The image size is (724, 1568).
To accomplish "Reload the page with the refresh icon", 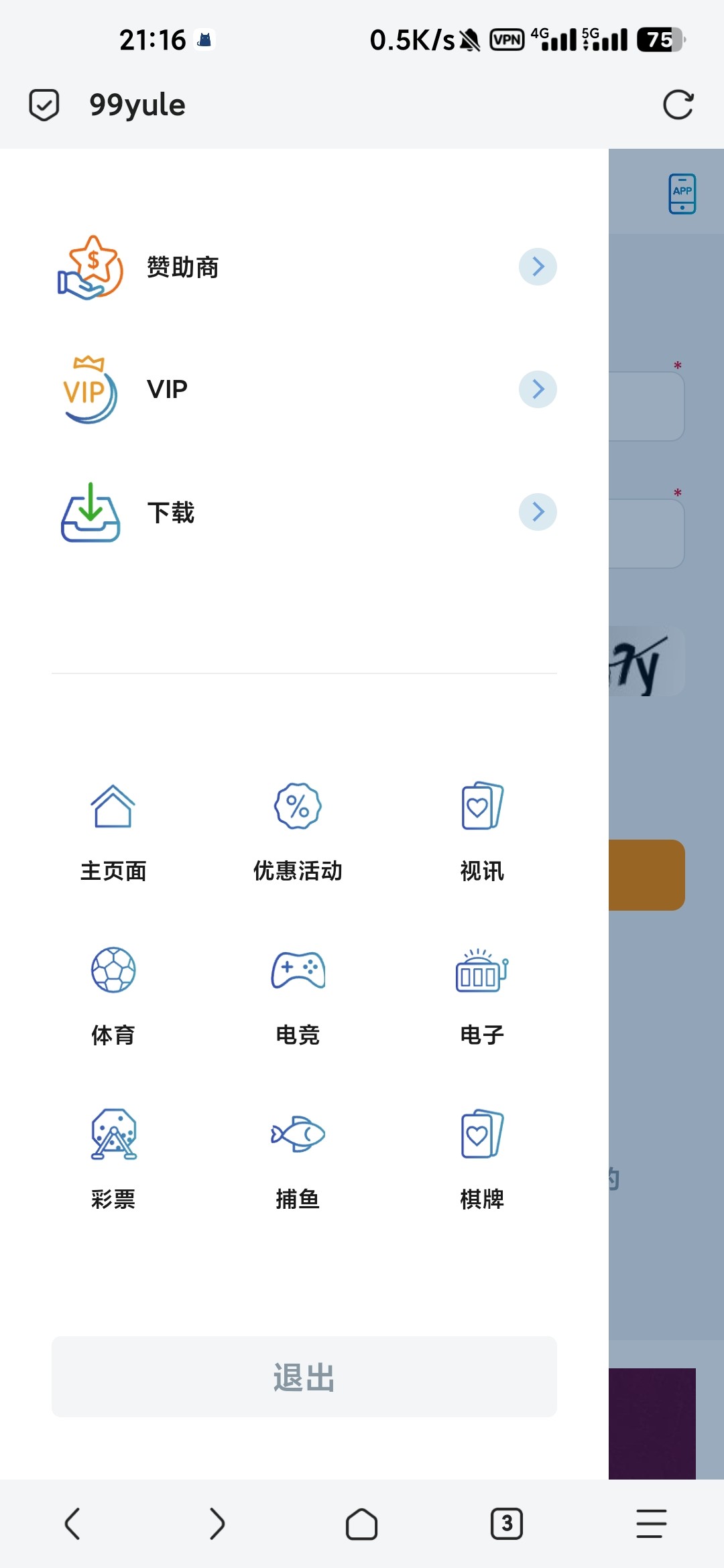I will click(x=678, y=104).
